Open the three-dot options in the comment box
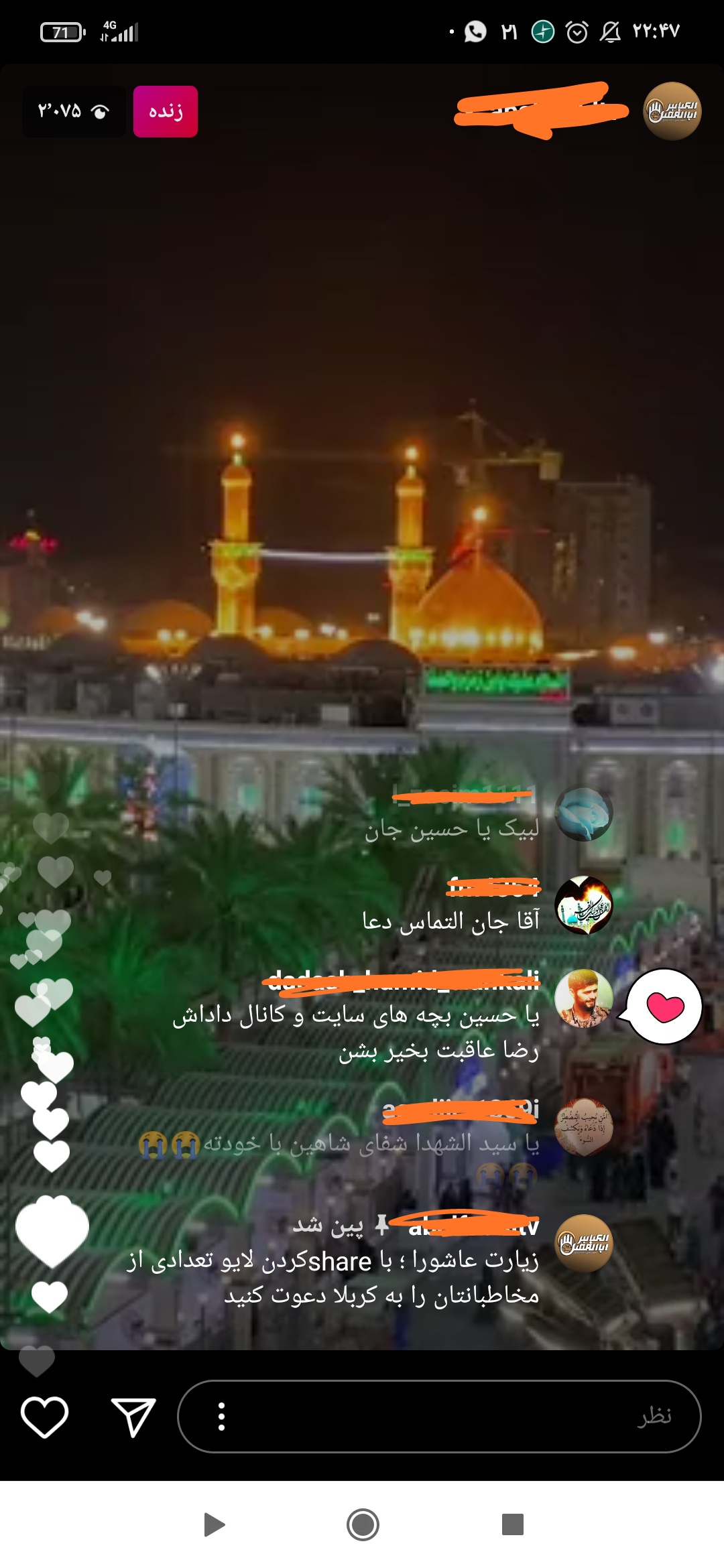Screen dimensions: 724x1568 (x=221, y=1417)
